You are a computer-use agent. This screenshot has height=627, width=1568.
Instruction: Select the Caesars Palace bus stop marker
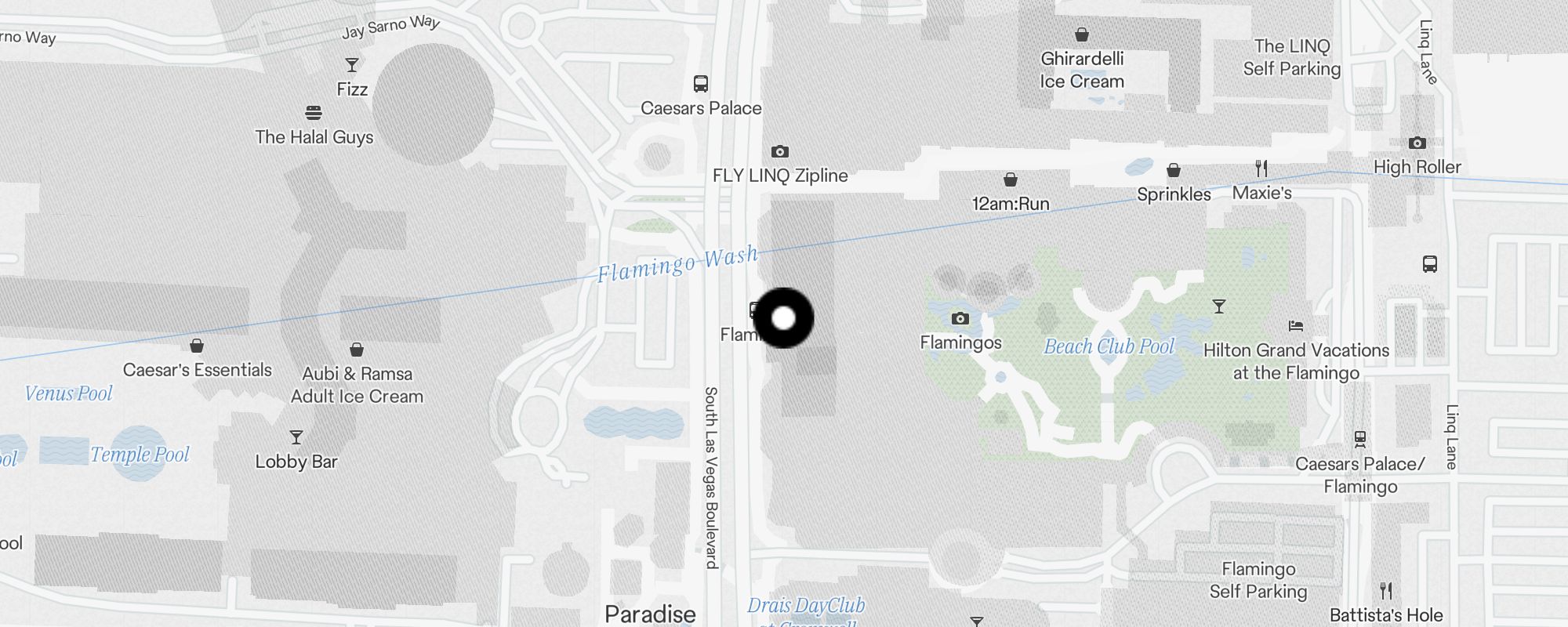(x=701, y=84)
